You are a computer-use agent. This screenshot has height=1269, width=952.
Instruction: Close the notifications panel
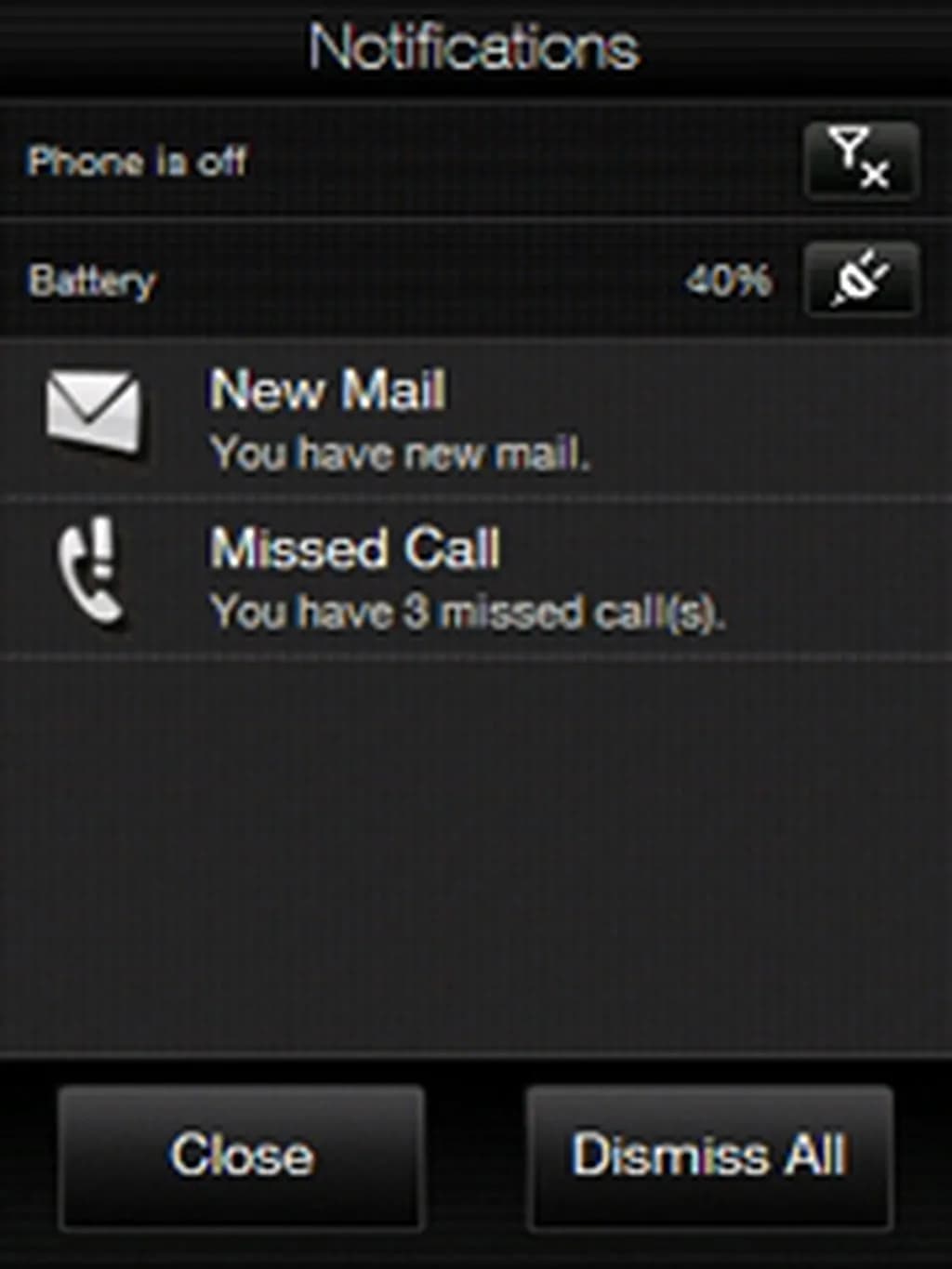[x=242, y=1156]
